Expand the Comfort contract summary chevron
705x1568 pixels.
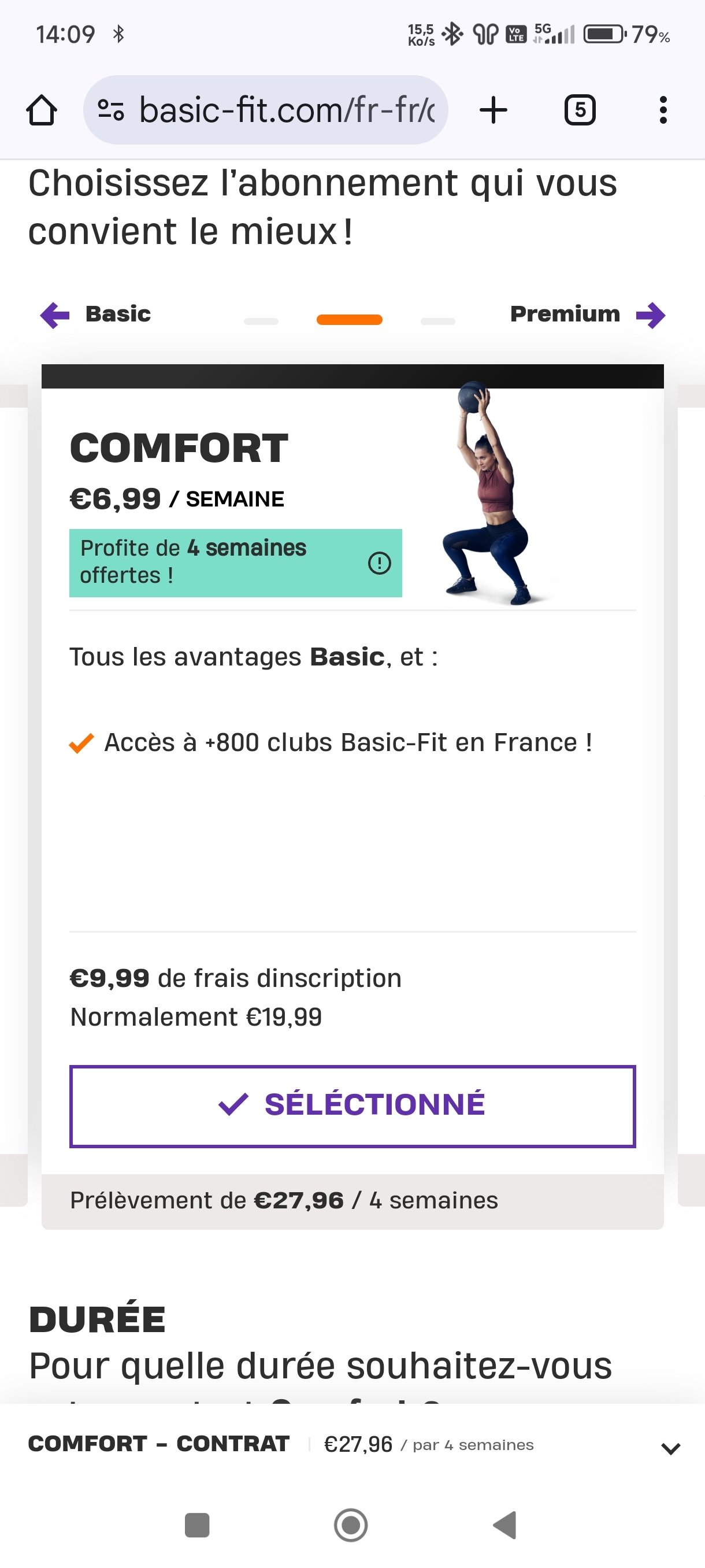point(670,1449)
